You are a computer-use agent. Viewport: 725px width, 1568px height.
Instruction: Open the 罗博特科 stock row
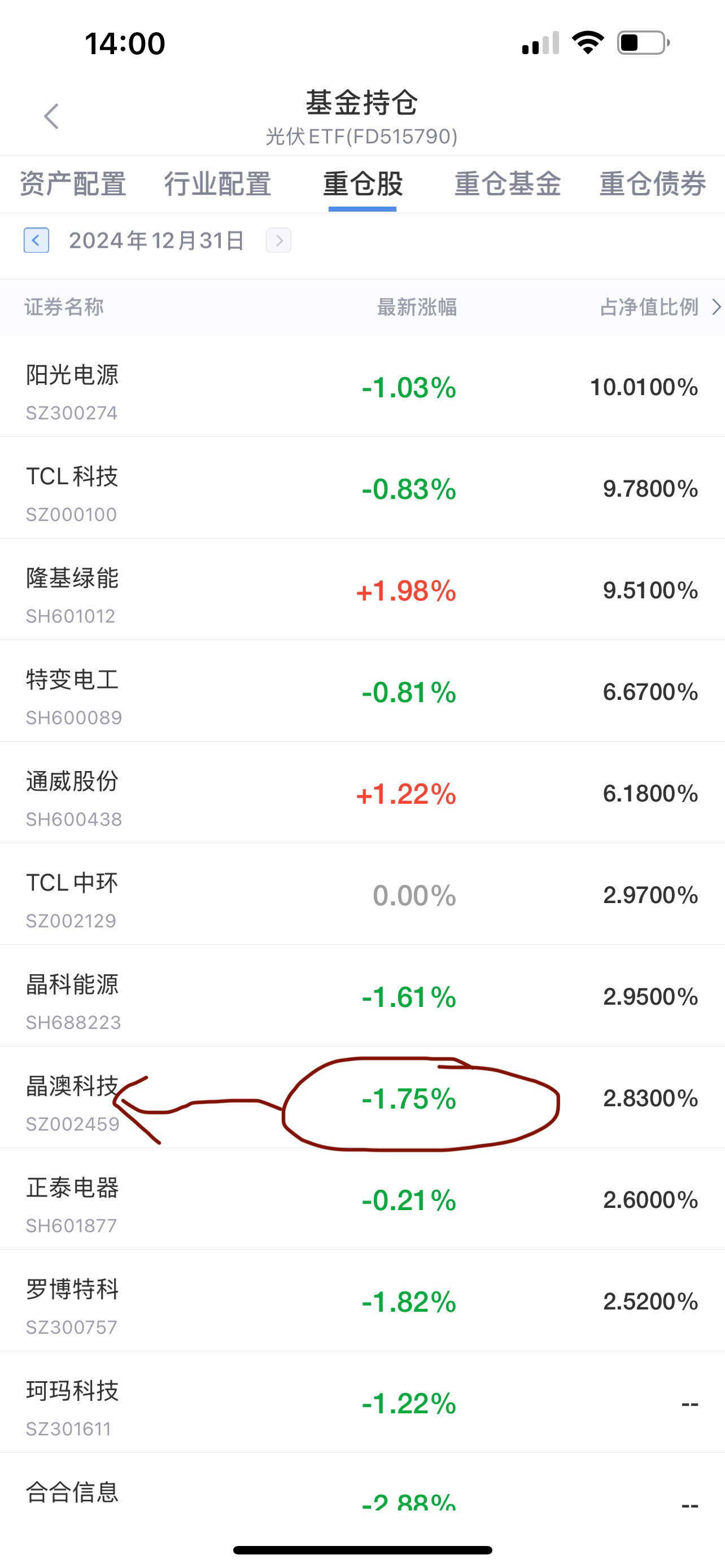362,1301
